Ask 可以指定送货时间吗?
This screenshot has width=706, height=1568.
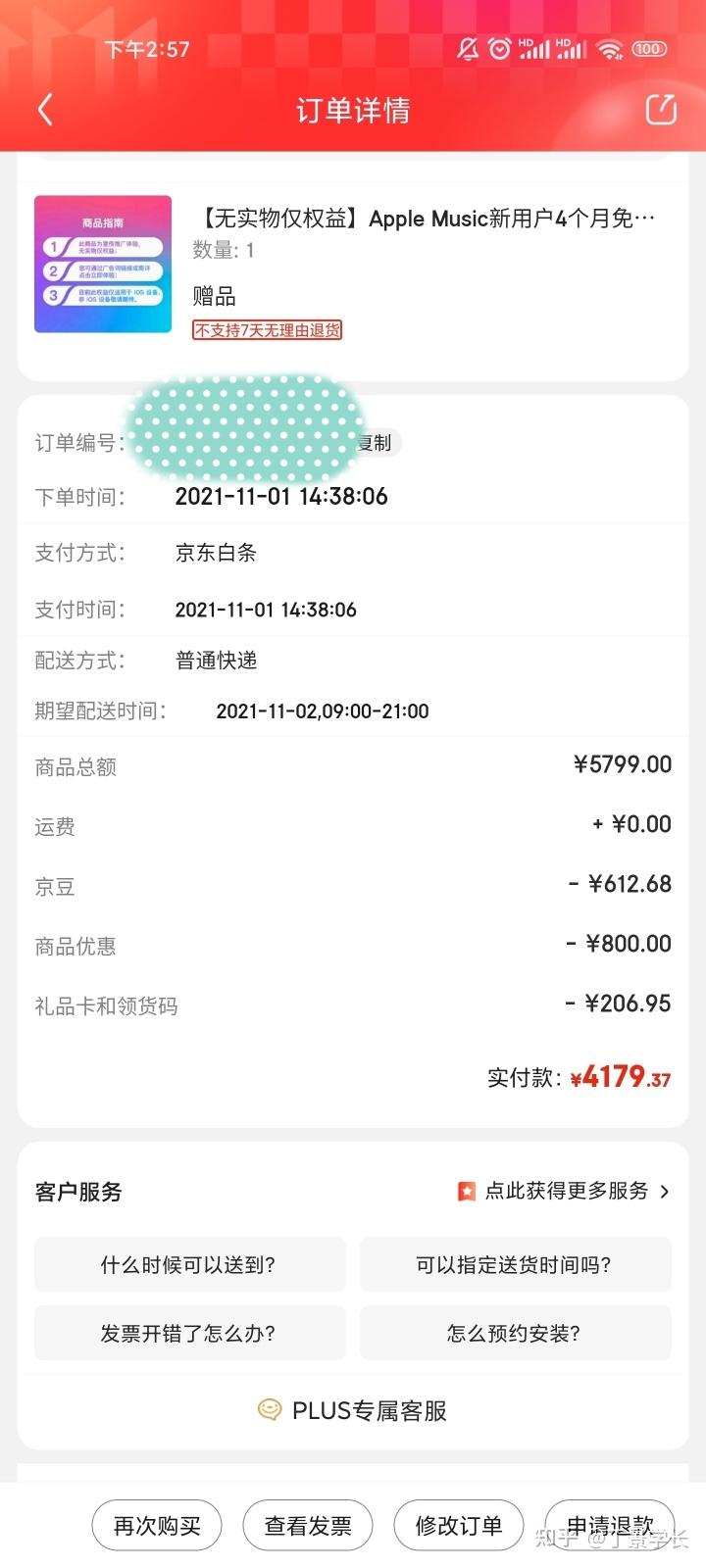[515, 1264]
